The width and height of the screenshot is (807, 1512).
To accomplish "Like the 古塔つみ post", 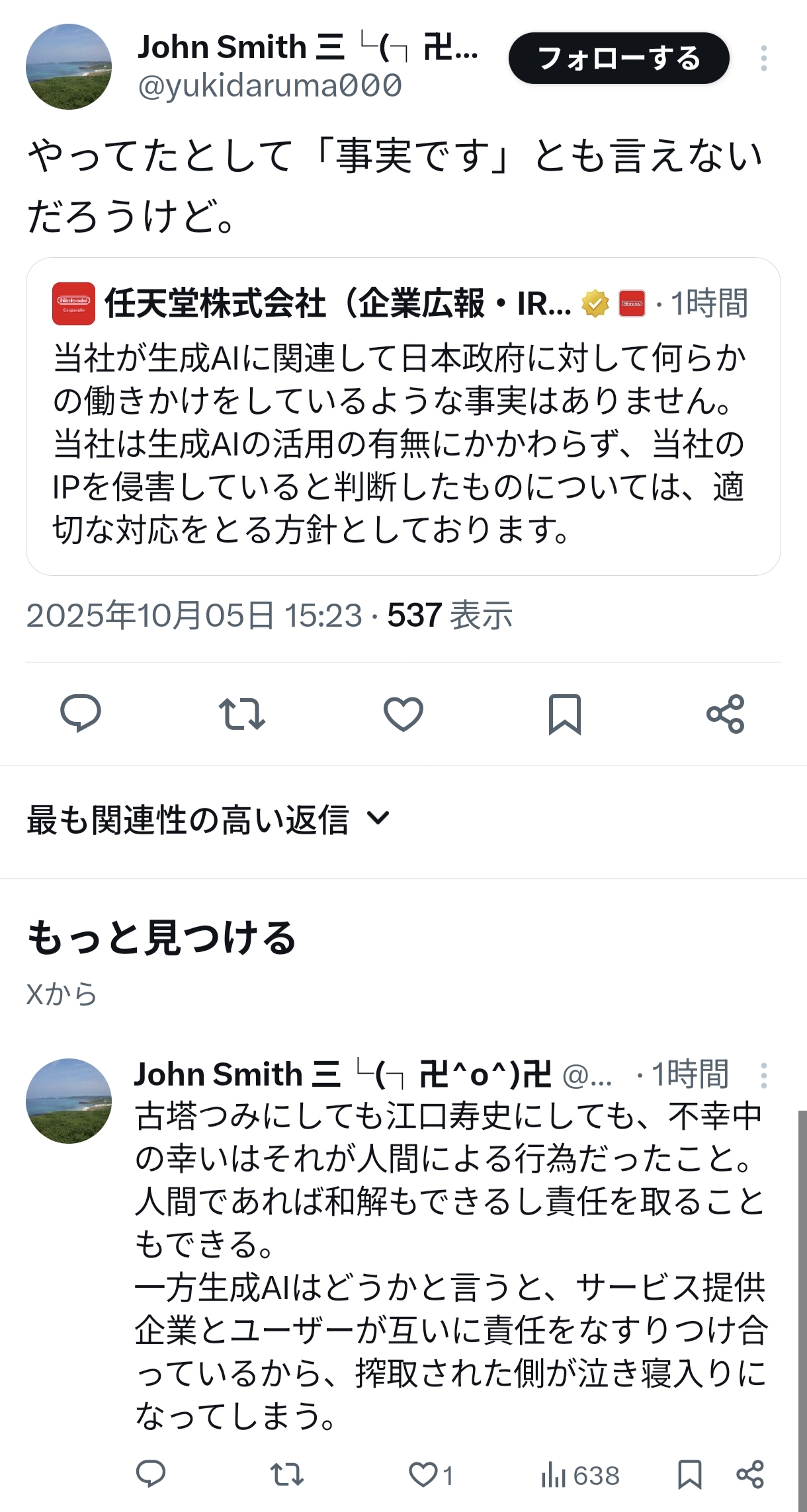I will tap(423, 1474).
